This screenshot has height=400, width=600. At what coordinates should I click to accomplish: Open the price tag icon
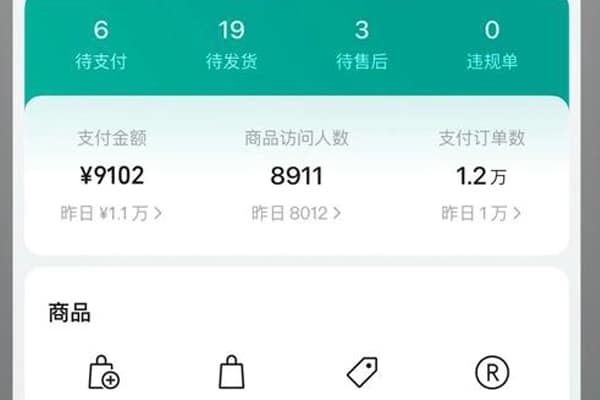pyautogui.click(x=362, y=372)
